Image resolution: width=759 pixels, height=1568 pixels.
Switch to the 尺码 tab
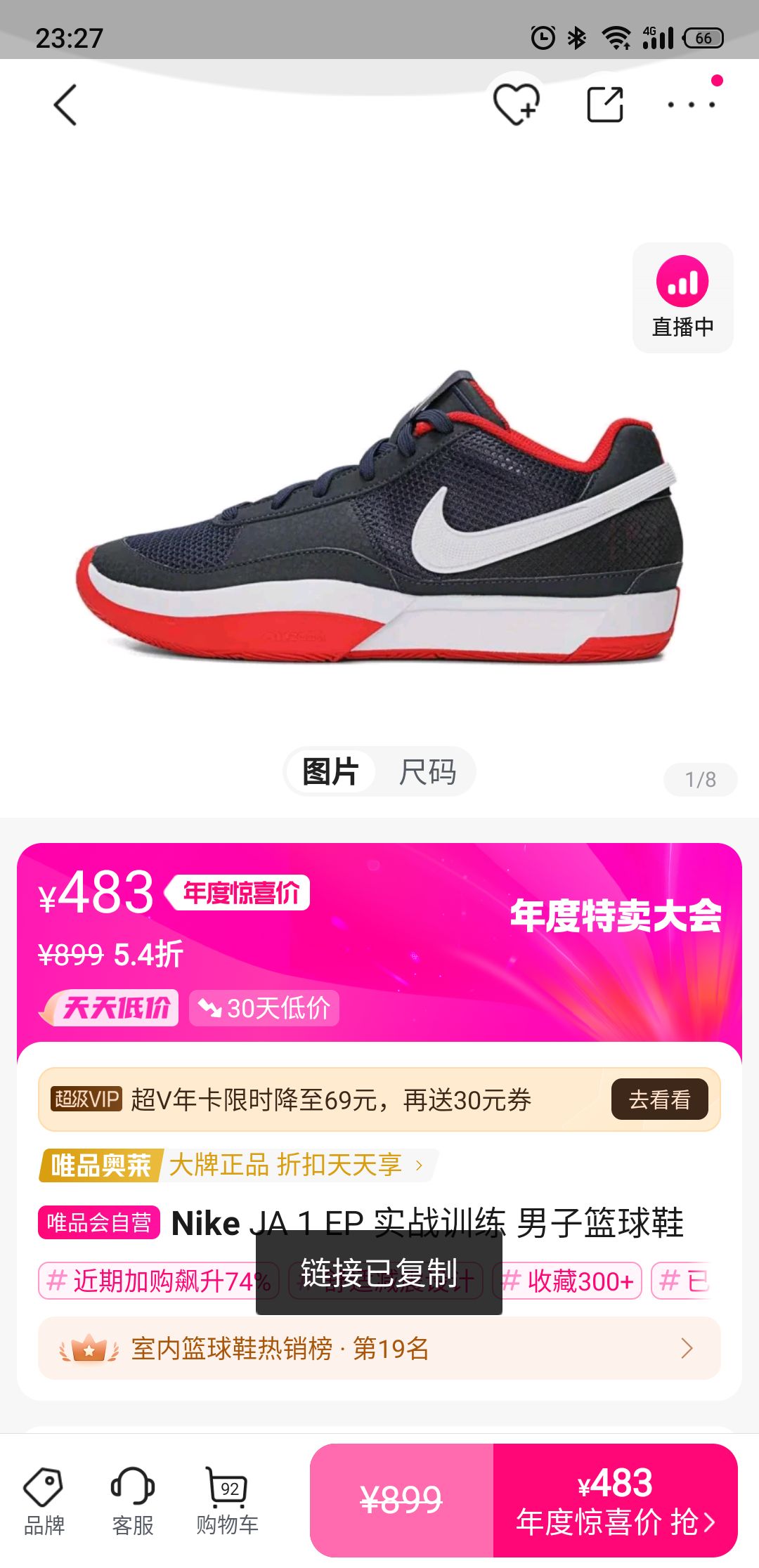click(427, 772)
